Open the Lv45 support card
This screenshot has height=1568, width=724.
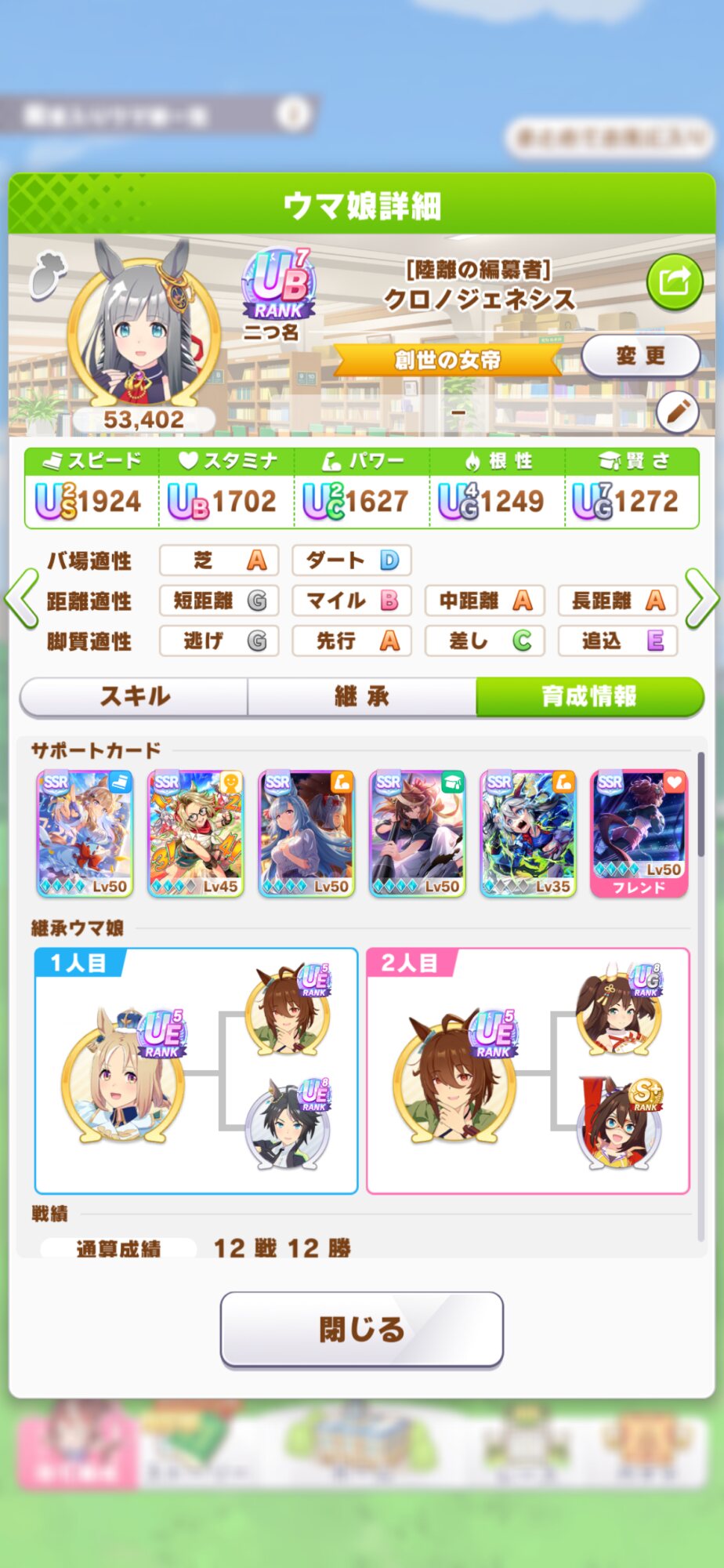[x=196, y=834]
